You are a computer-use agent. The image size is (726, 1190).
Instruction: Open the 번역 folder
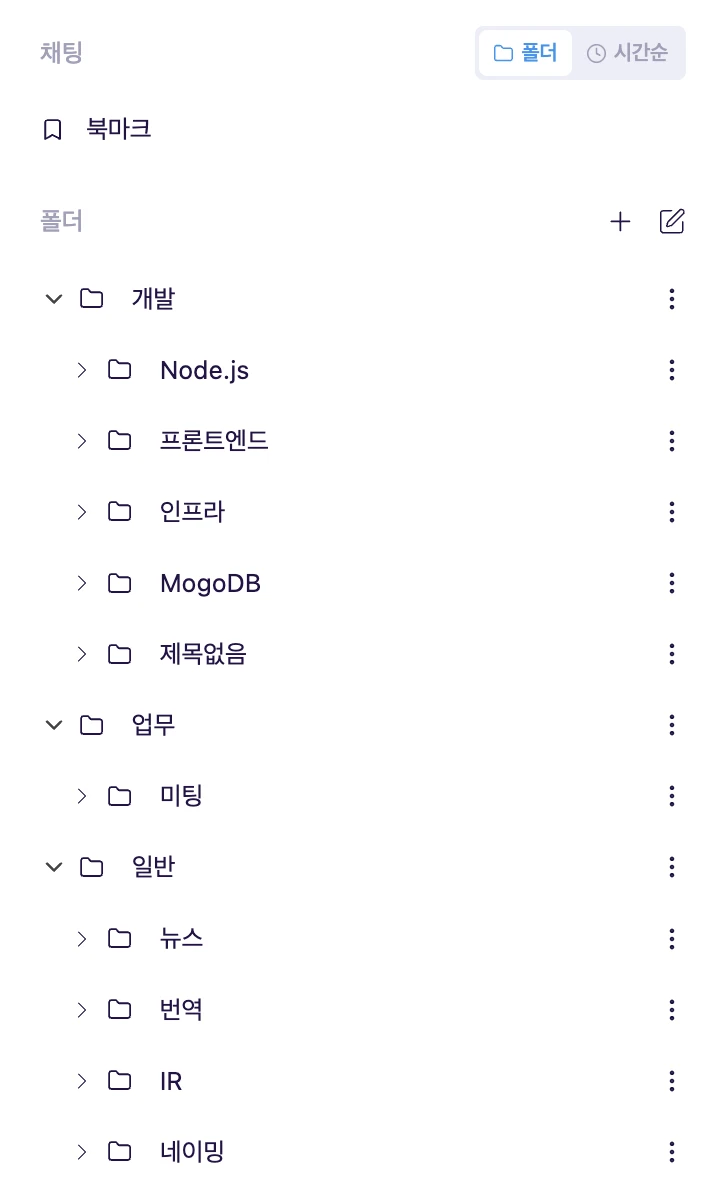point(181,1010)
